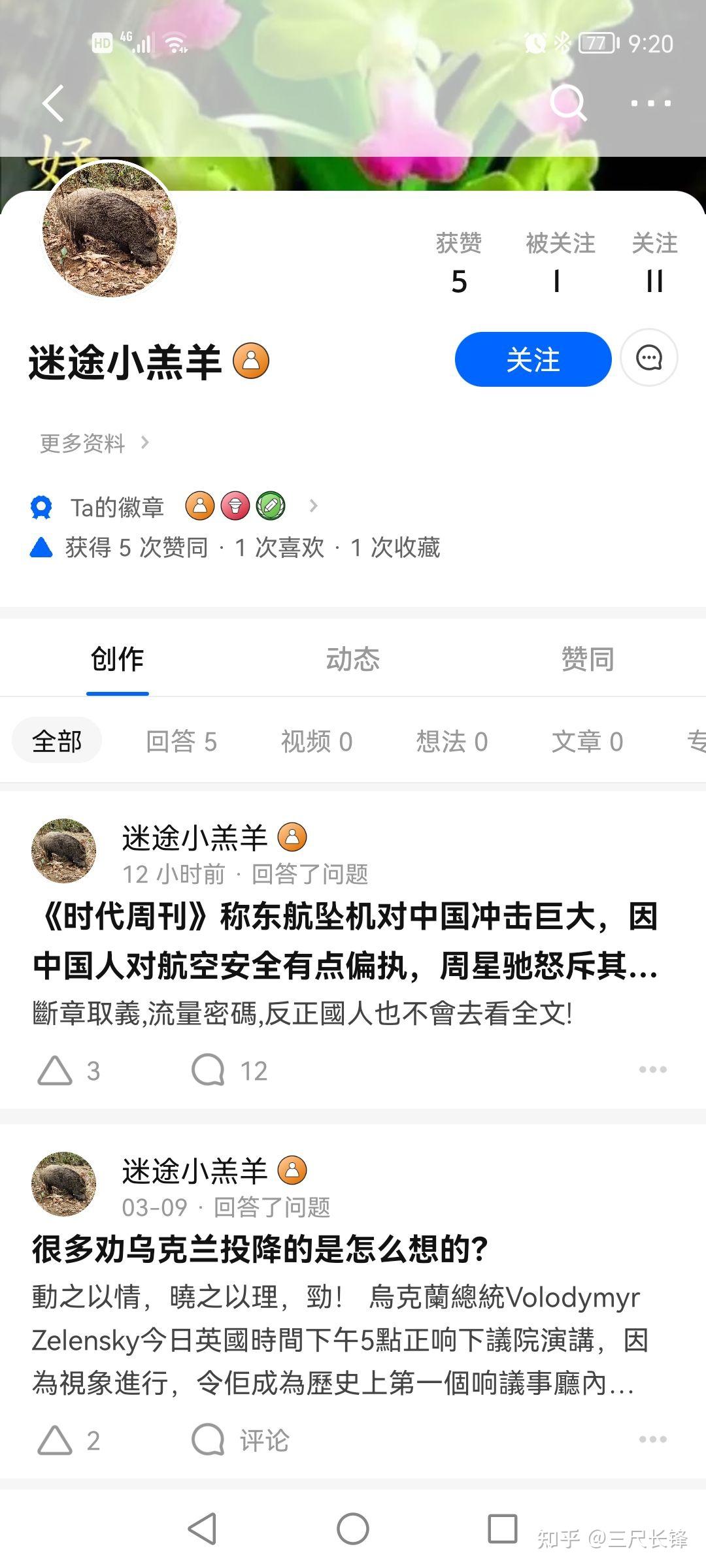Filter creations by 想法 0

pyautogui.click(x=452, y=742)
